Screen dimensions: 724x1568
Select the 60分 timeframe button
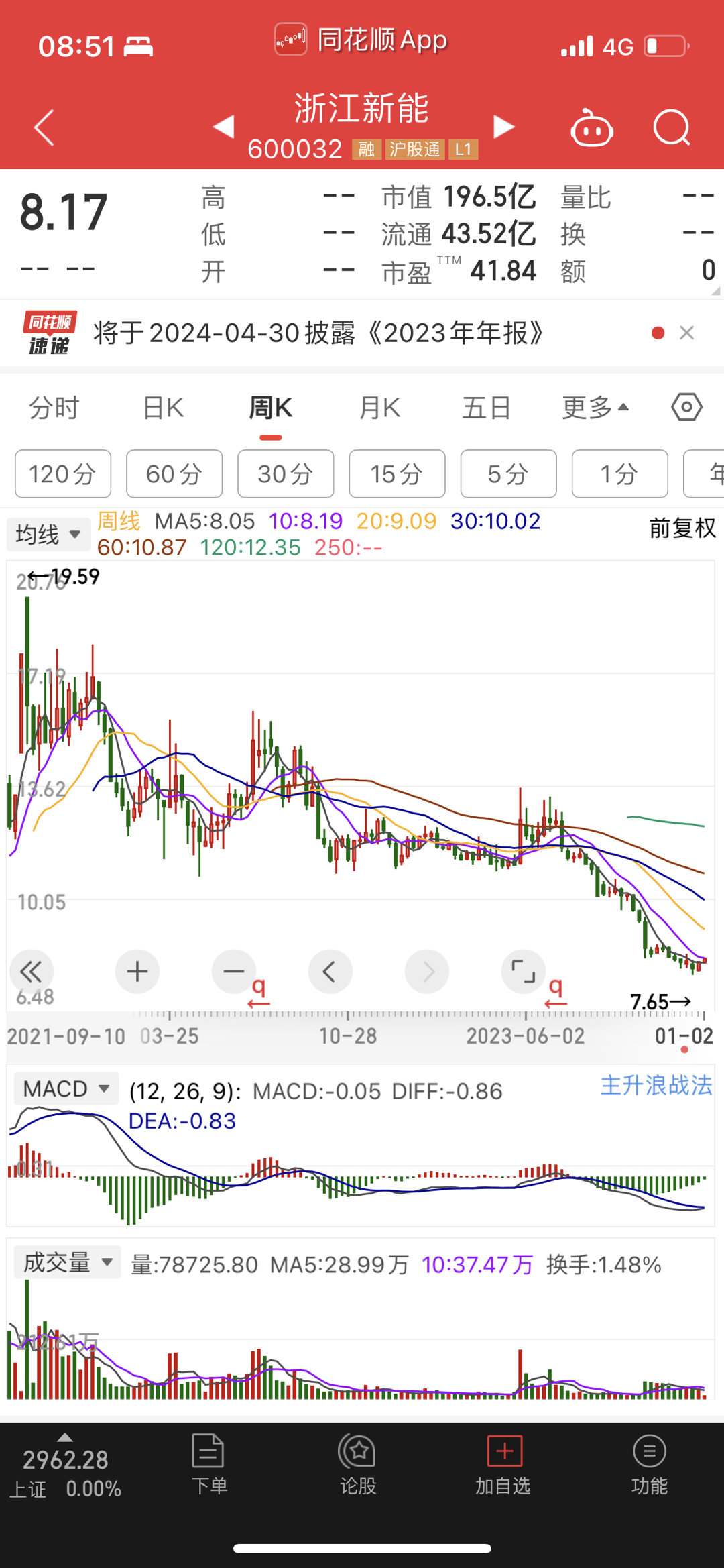(174, 473)
